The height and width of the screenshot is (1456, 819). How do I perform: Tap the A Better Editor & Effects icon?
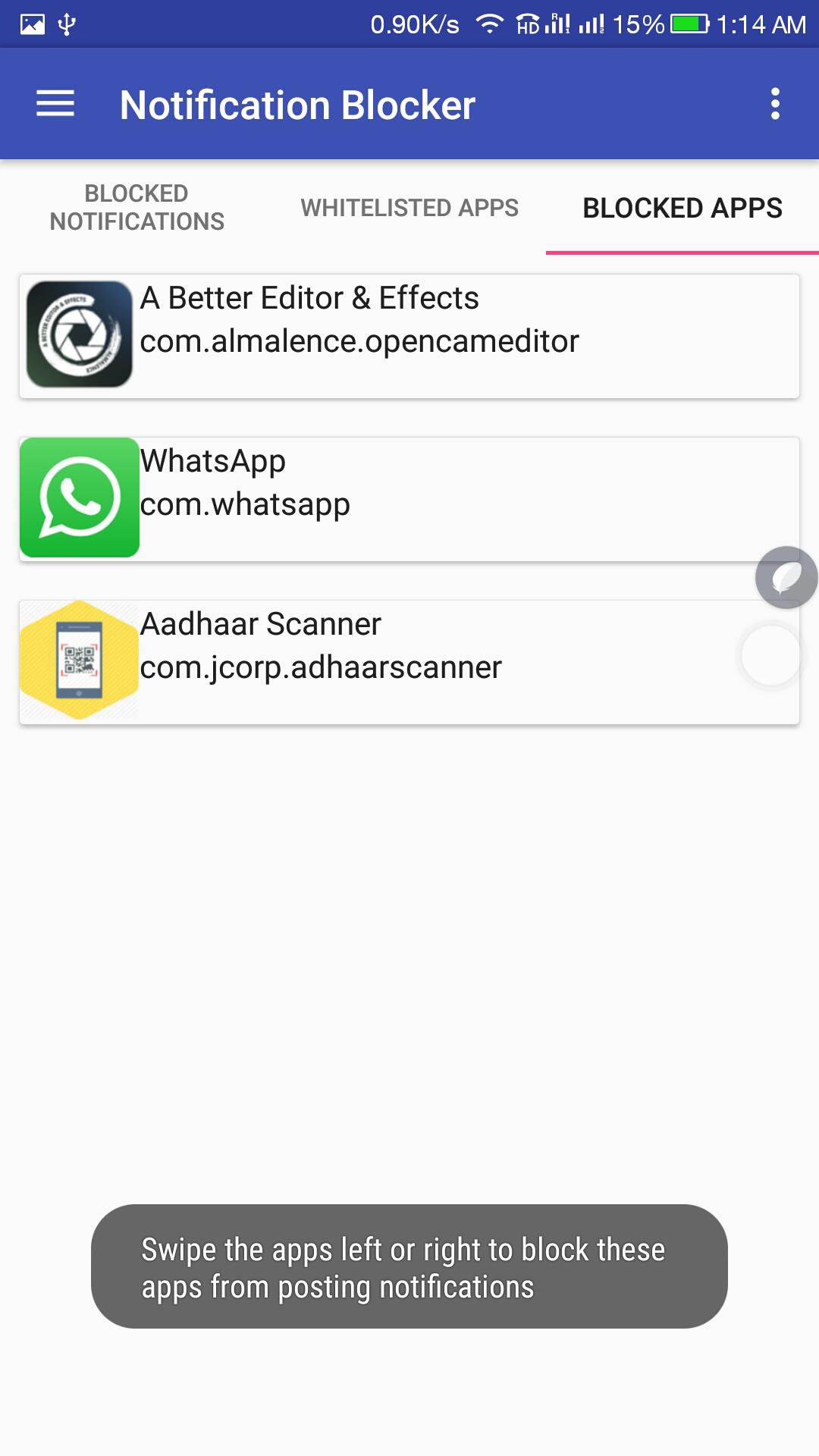(x=80, y=334)
